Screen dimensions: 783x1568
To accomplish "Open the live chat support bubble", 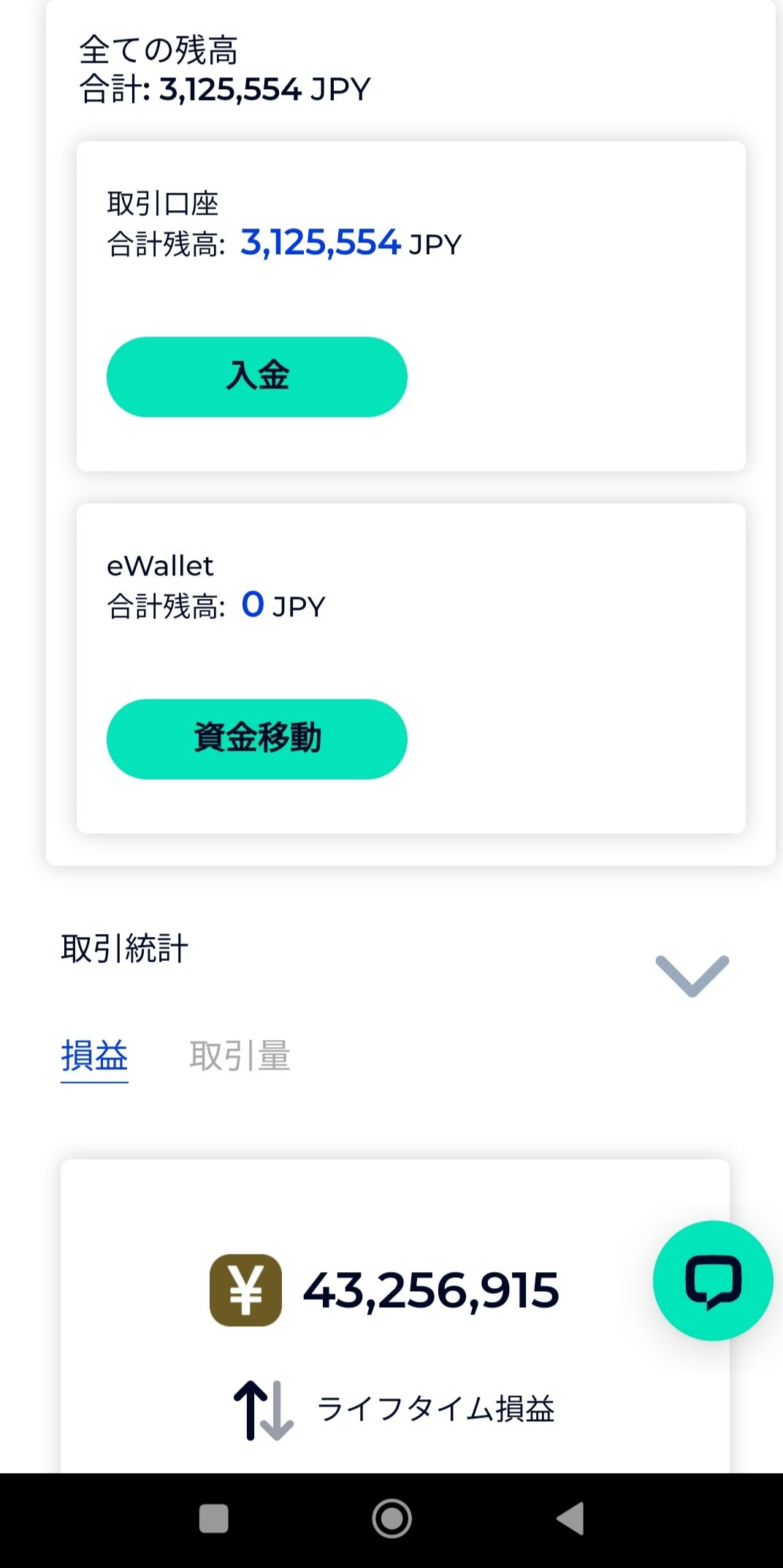I will pyautogui.click(x=713, y=1281).
